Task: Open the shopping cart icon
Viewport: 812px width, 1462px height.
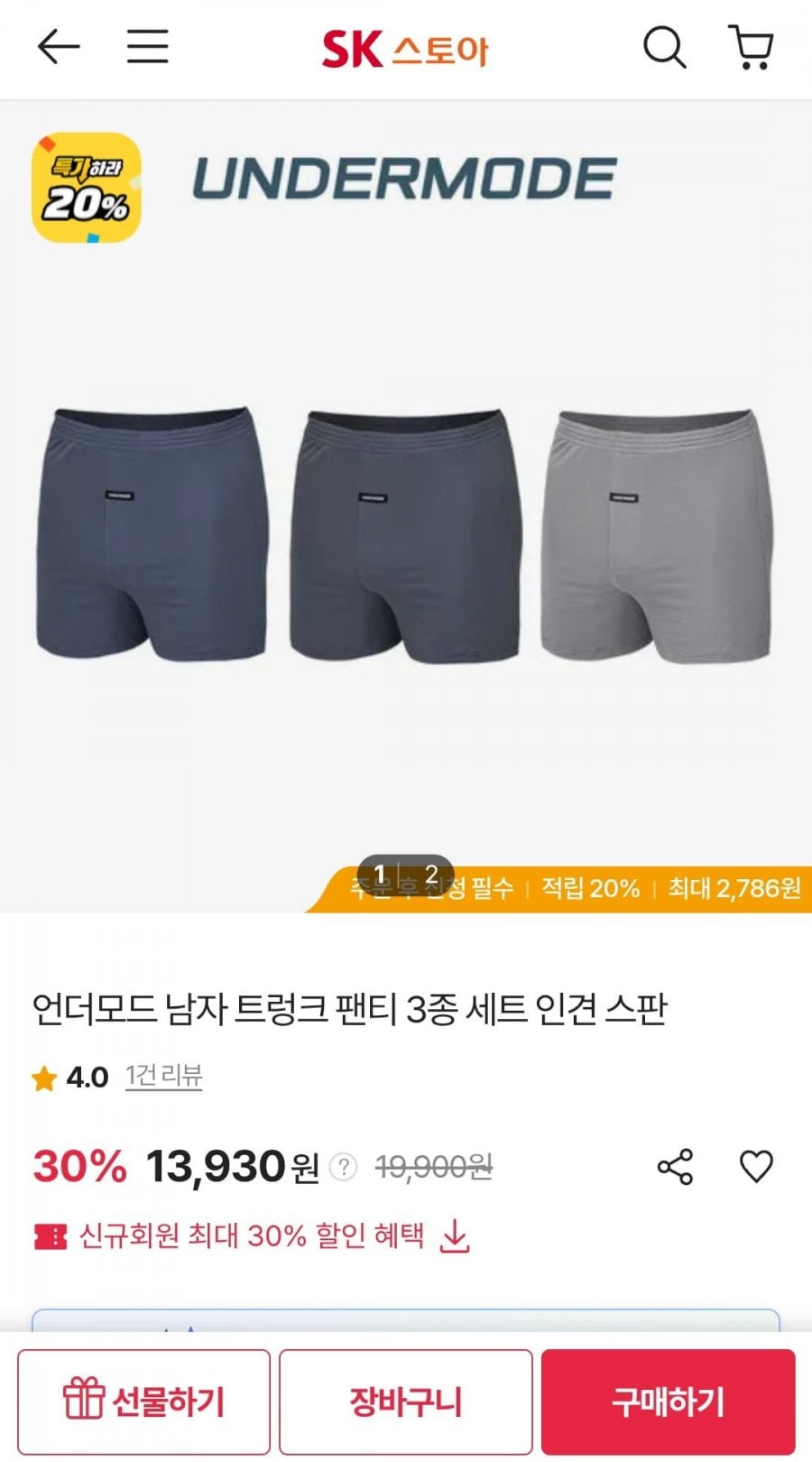Action: 751,47
